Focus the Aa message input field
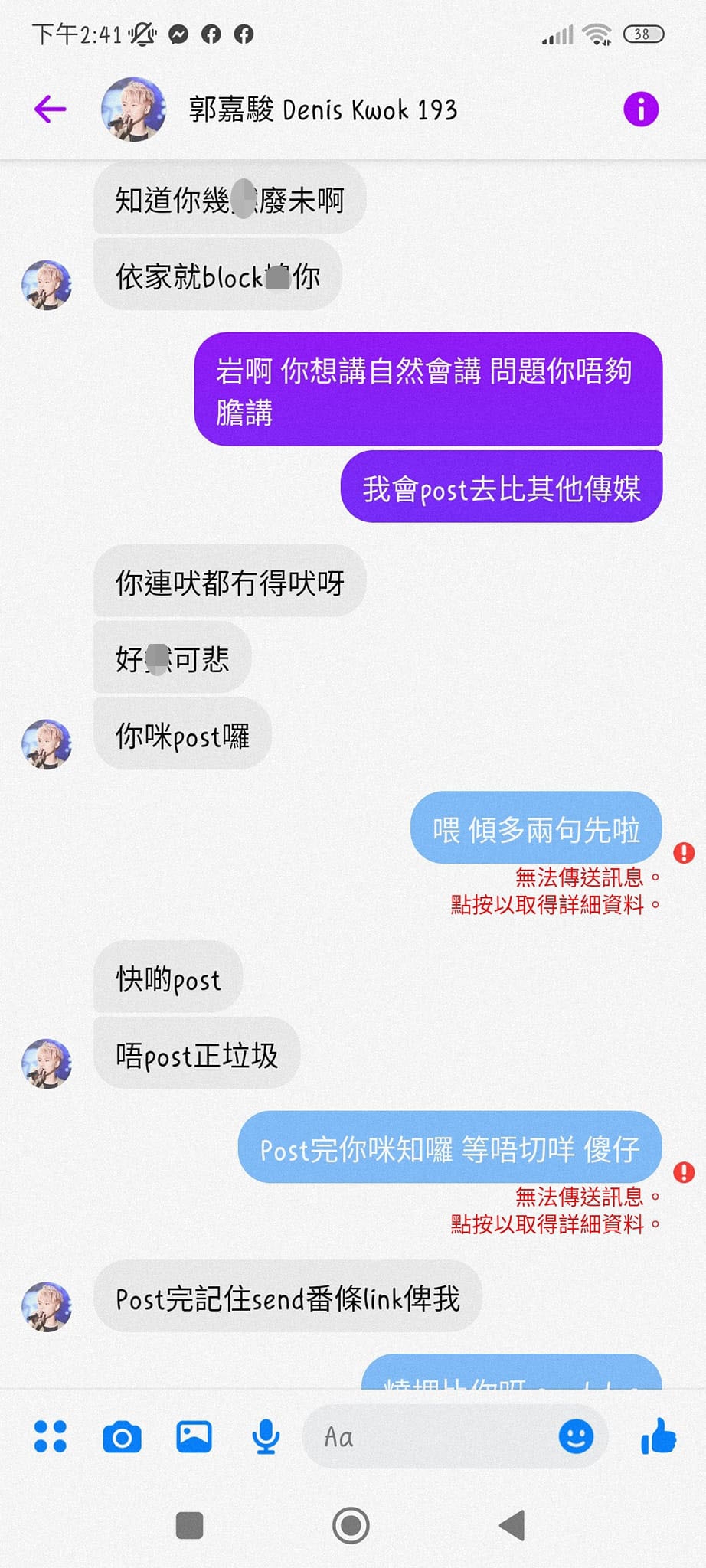Image resolution: width=706 pixels, height=1568 pixels. (x=429, y=1436)
